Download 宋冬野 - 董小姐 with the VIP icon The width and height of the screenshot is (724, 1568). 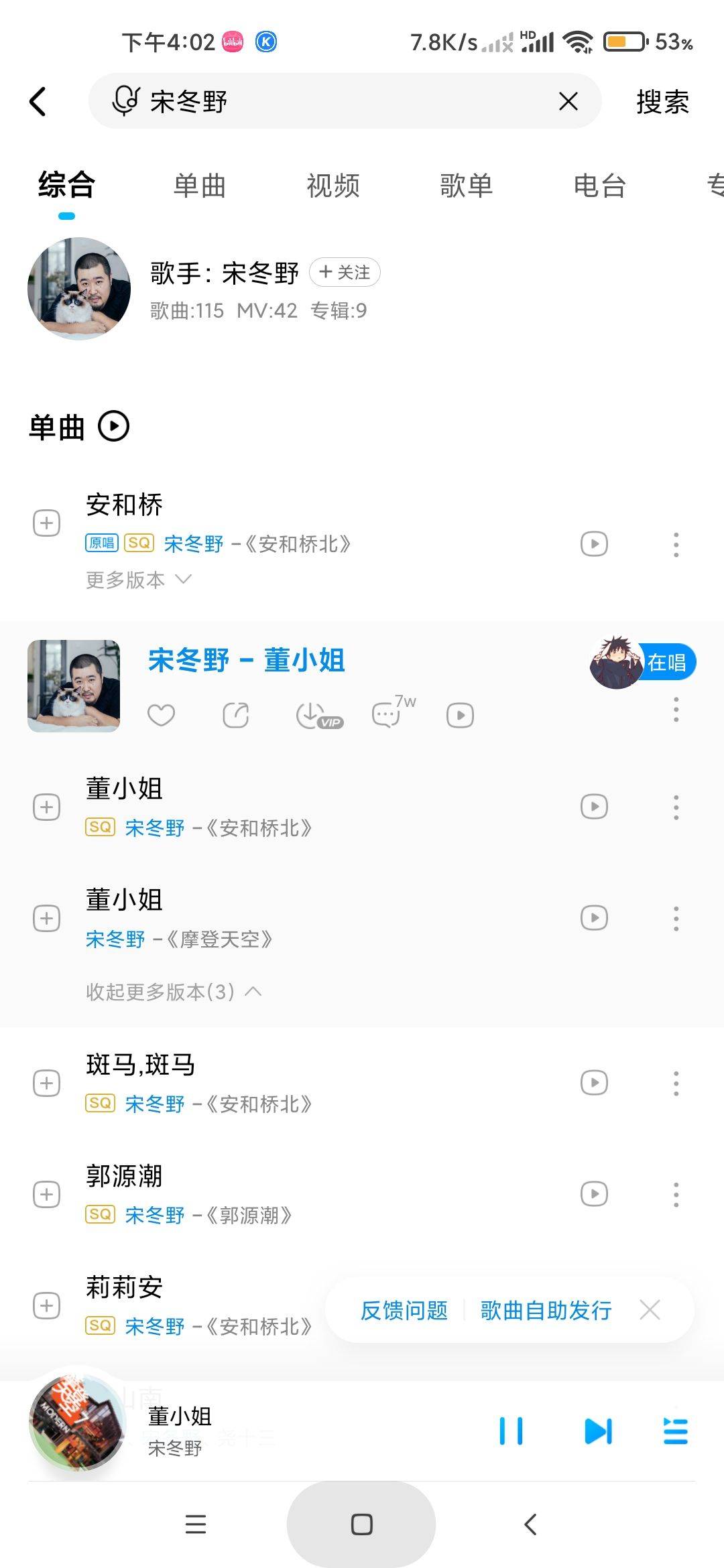click(318, 716)
